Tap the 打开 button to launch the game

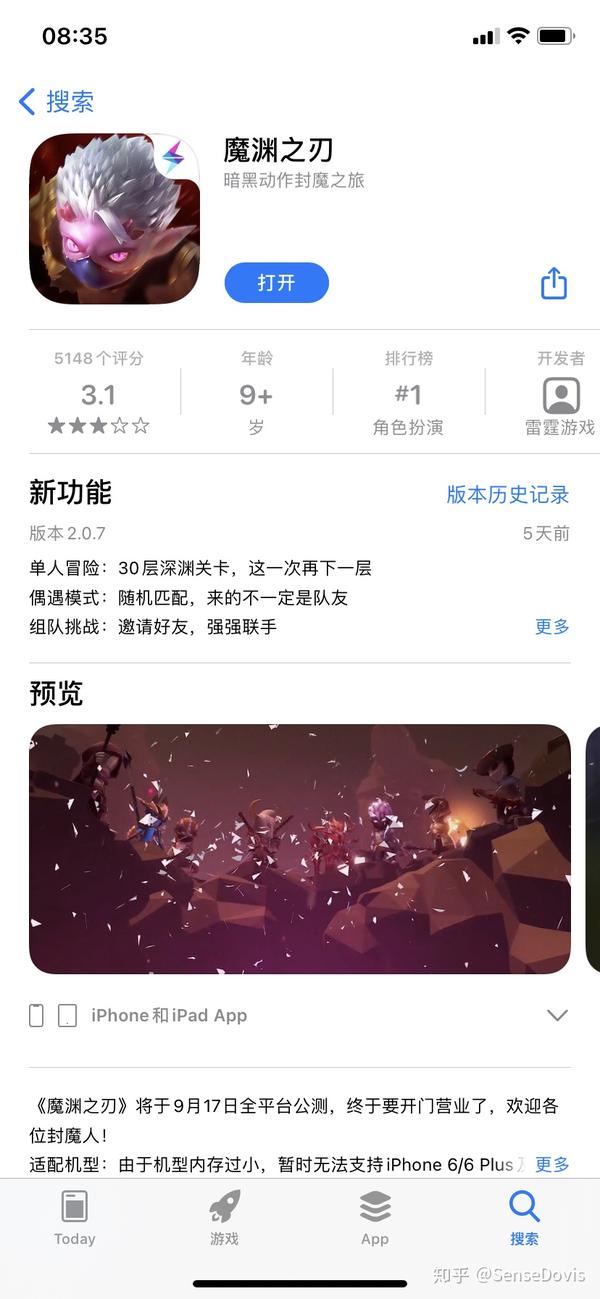276,283
